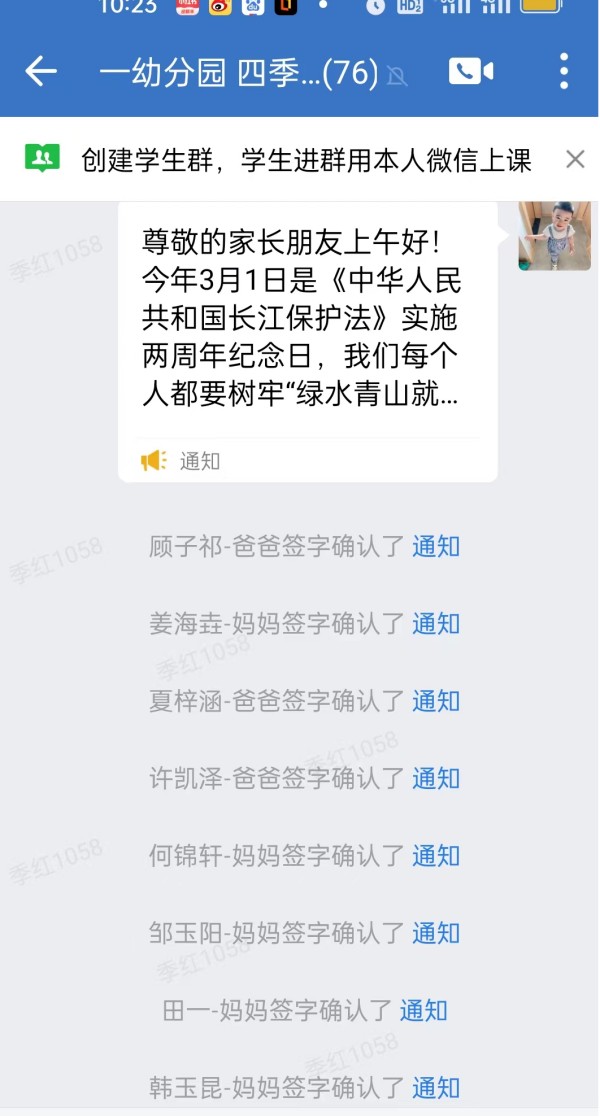Open 通知 link beside 姜海垚-妈妈
This screenshot has height=1116, width=600.
coord(436,624)
